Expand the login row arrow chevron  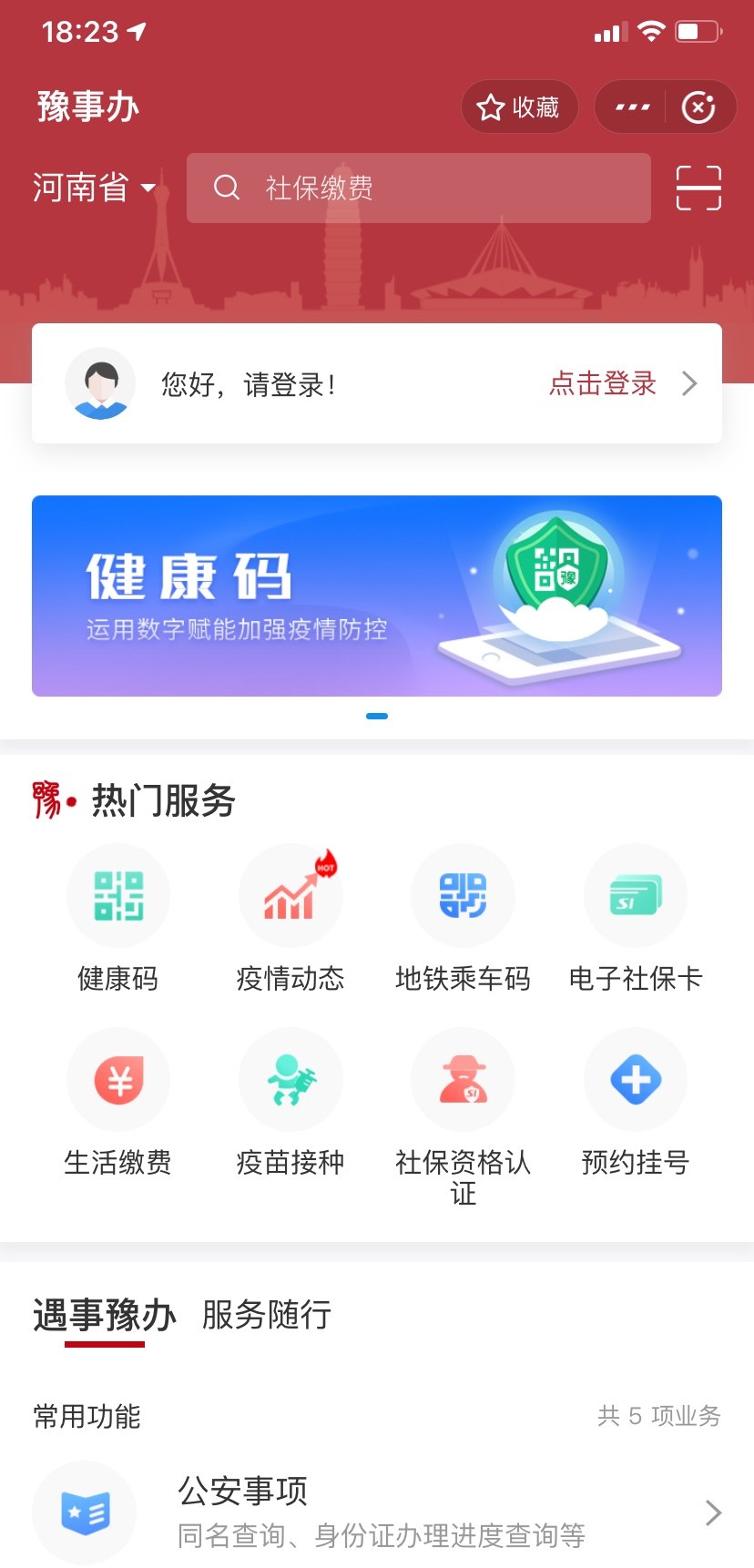click(689, 383)
